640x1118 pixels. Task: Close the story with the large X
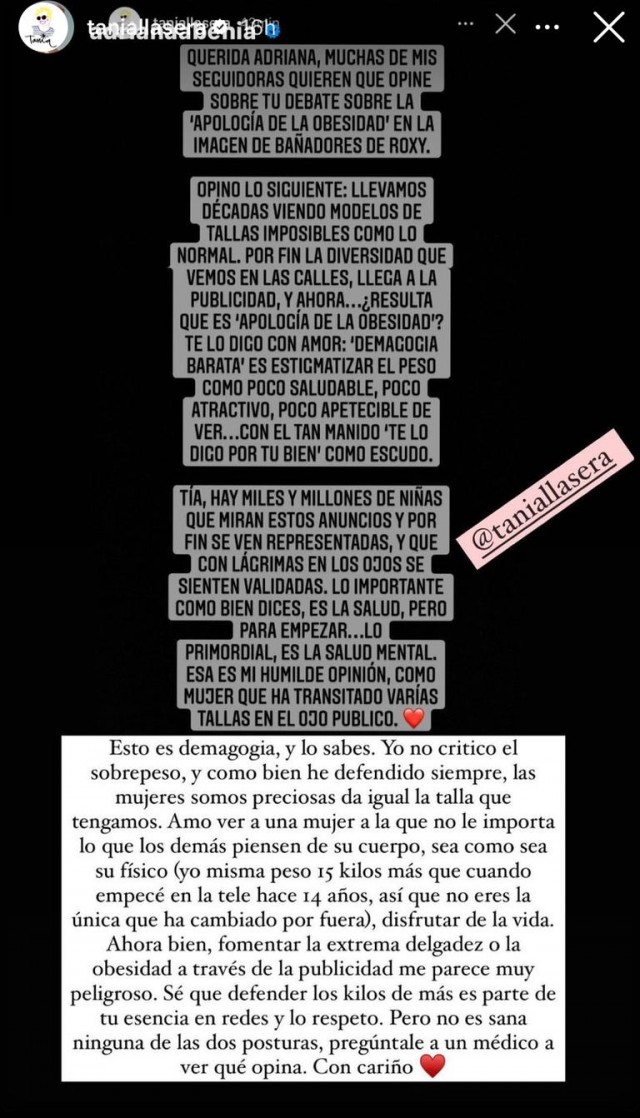pyautogui.click(x=608, y=28)
